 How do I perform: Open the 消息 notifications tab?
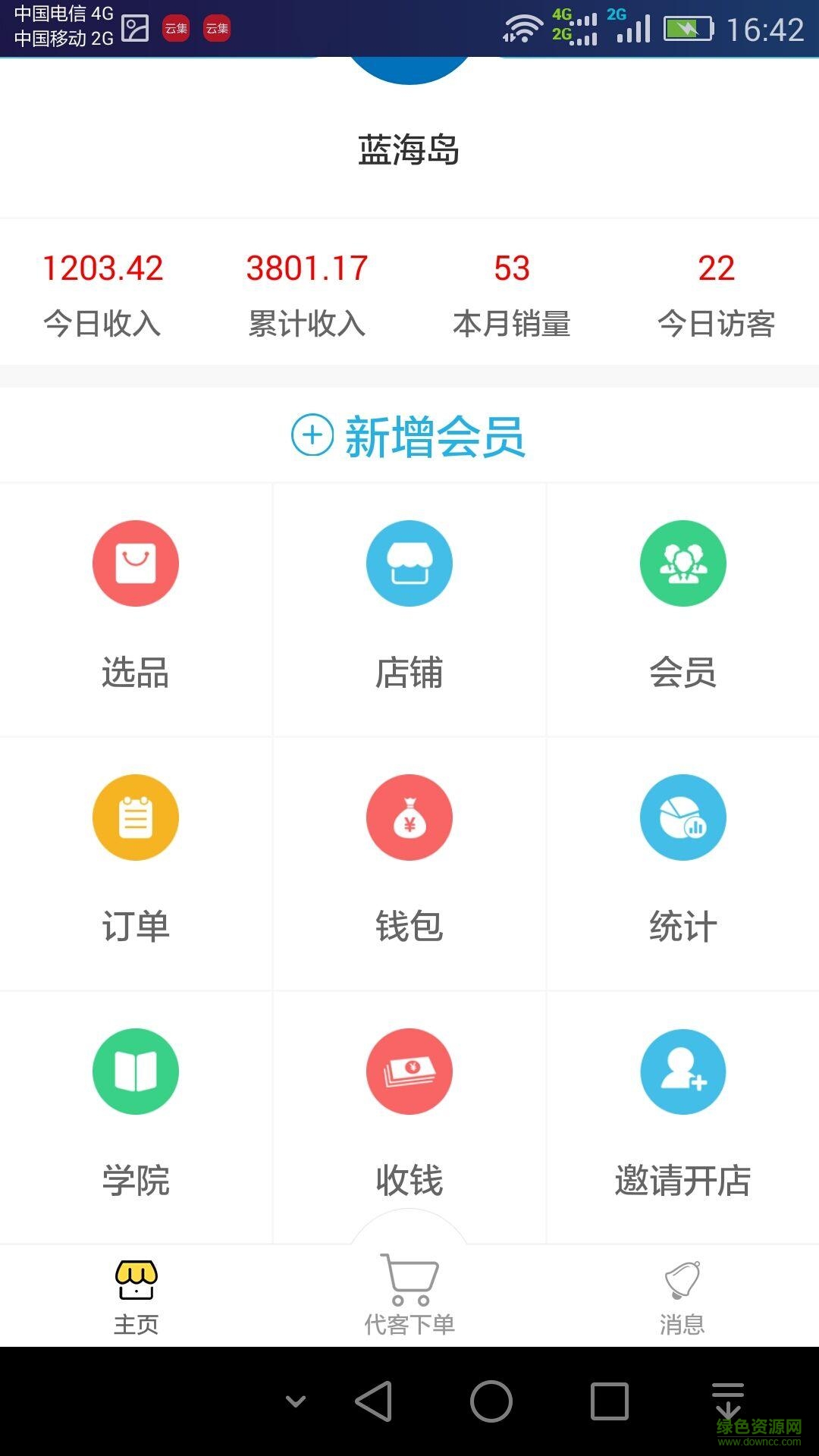[x=683, y=1293]
